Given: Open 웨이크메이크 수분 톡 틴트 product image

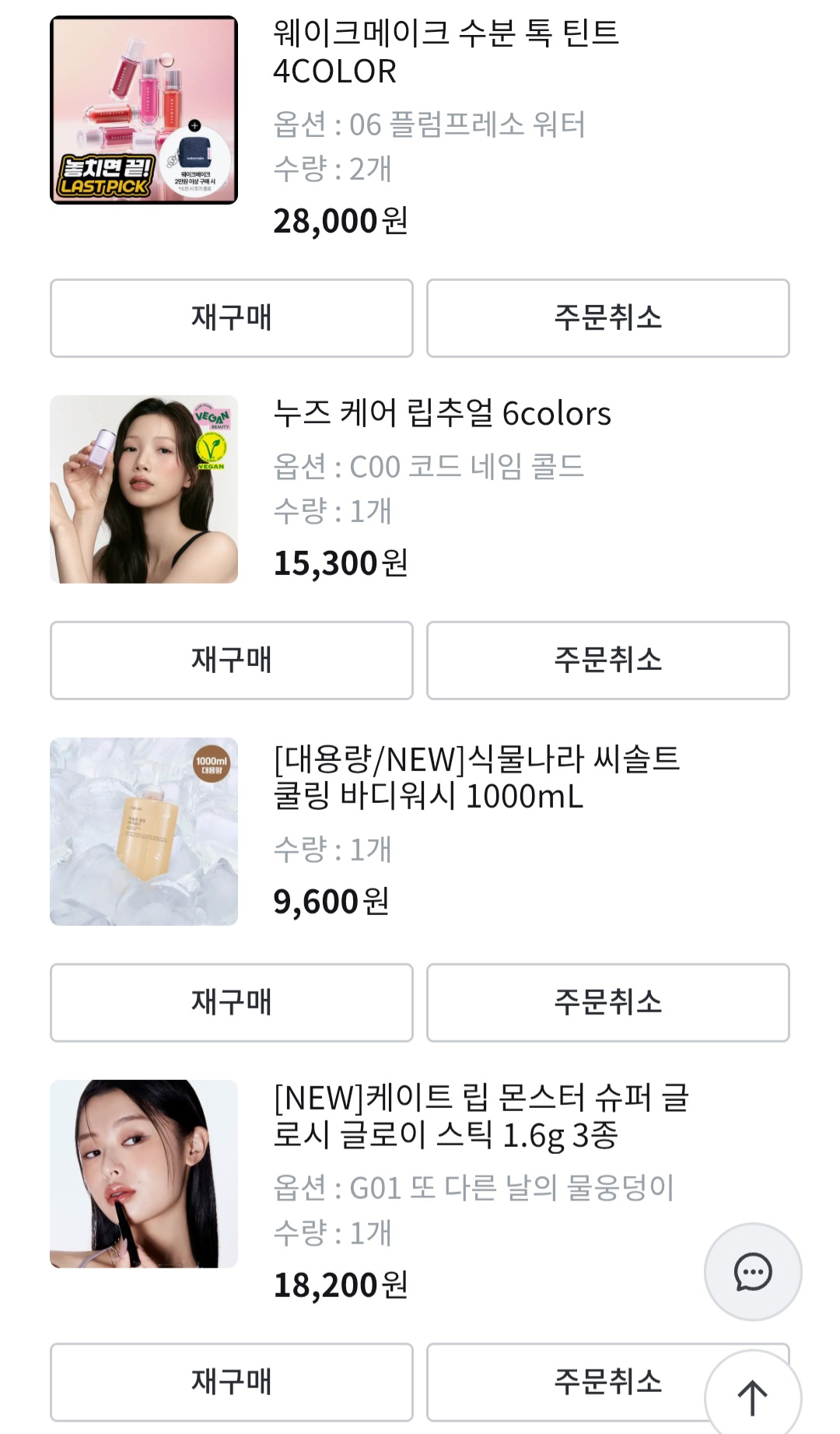Looking at the screenshot, I should [x=144, y=110].
